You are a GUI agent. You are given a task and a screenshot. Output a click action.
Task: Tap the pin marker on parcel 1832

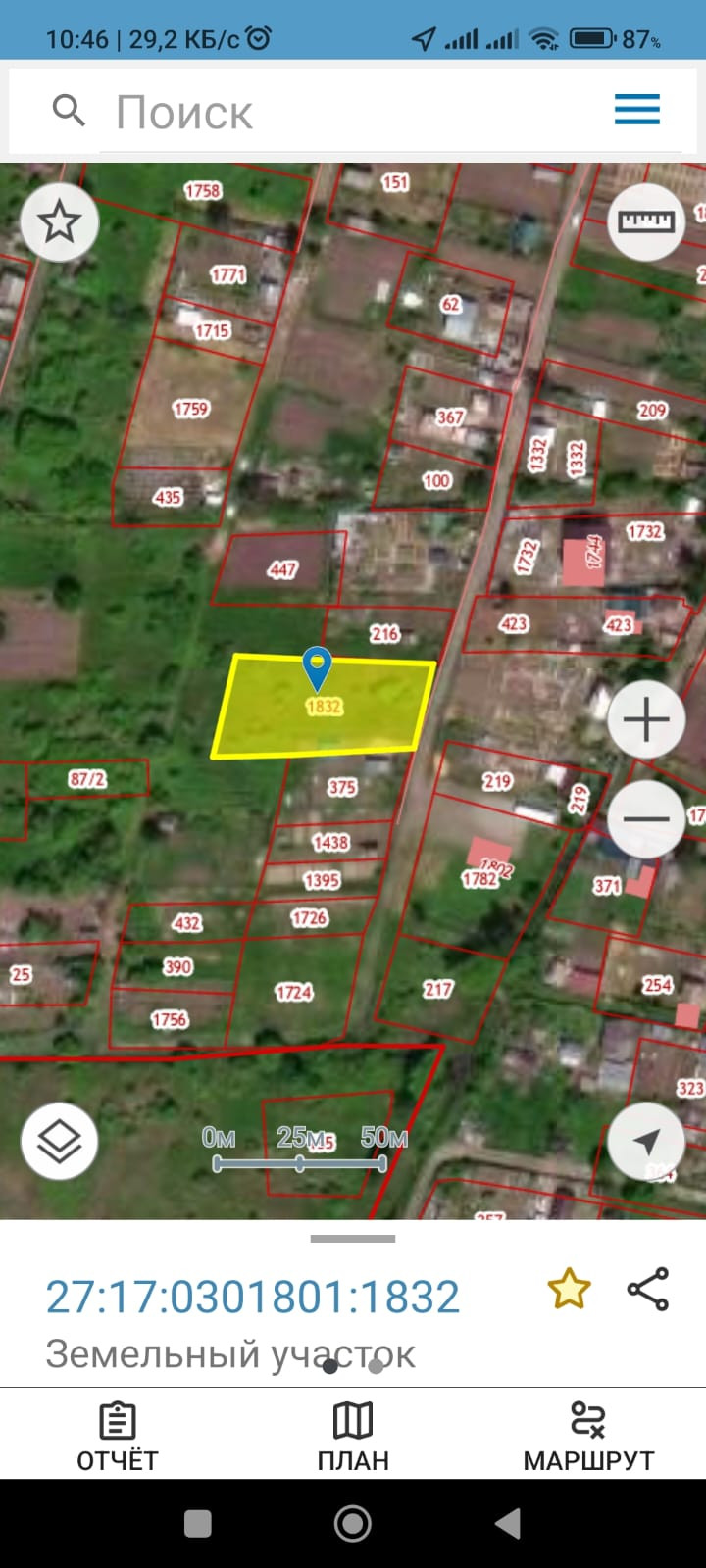click(317, 668)
